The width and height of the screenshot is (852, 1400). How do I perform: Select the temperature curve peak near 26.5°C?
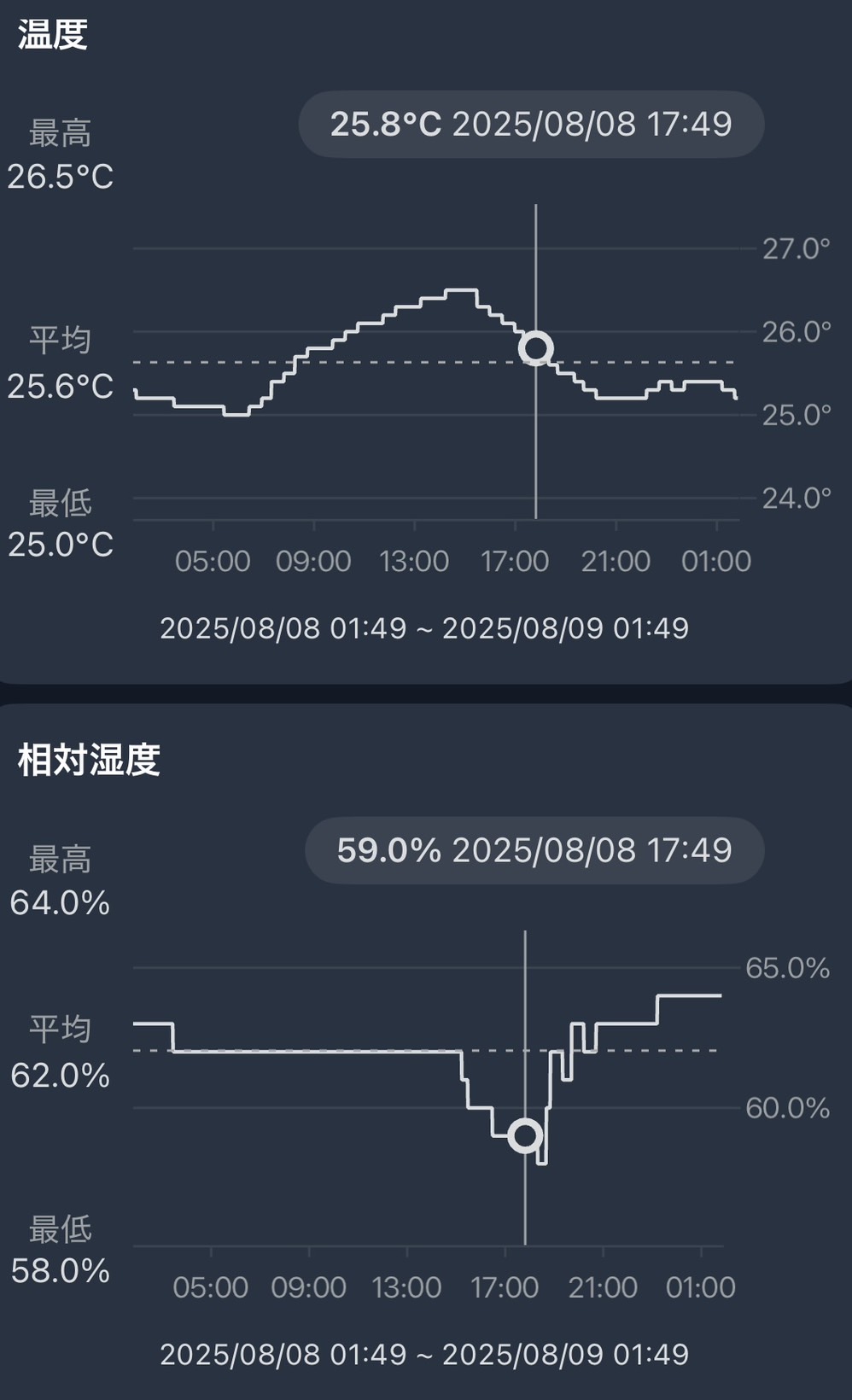tap(461, 291)
